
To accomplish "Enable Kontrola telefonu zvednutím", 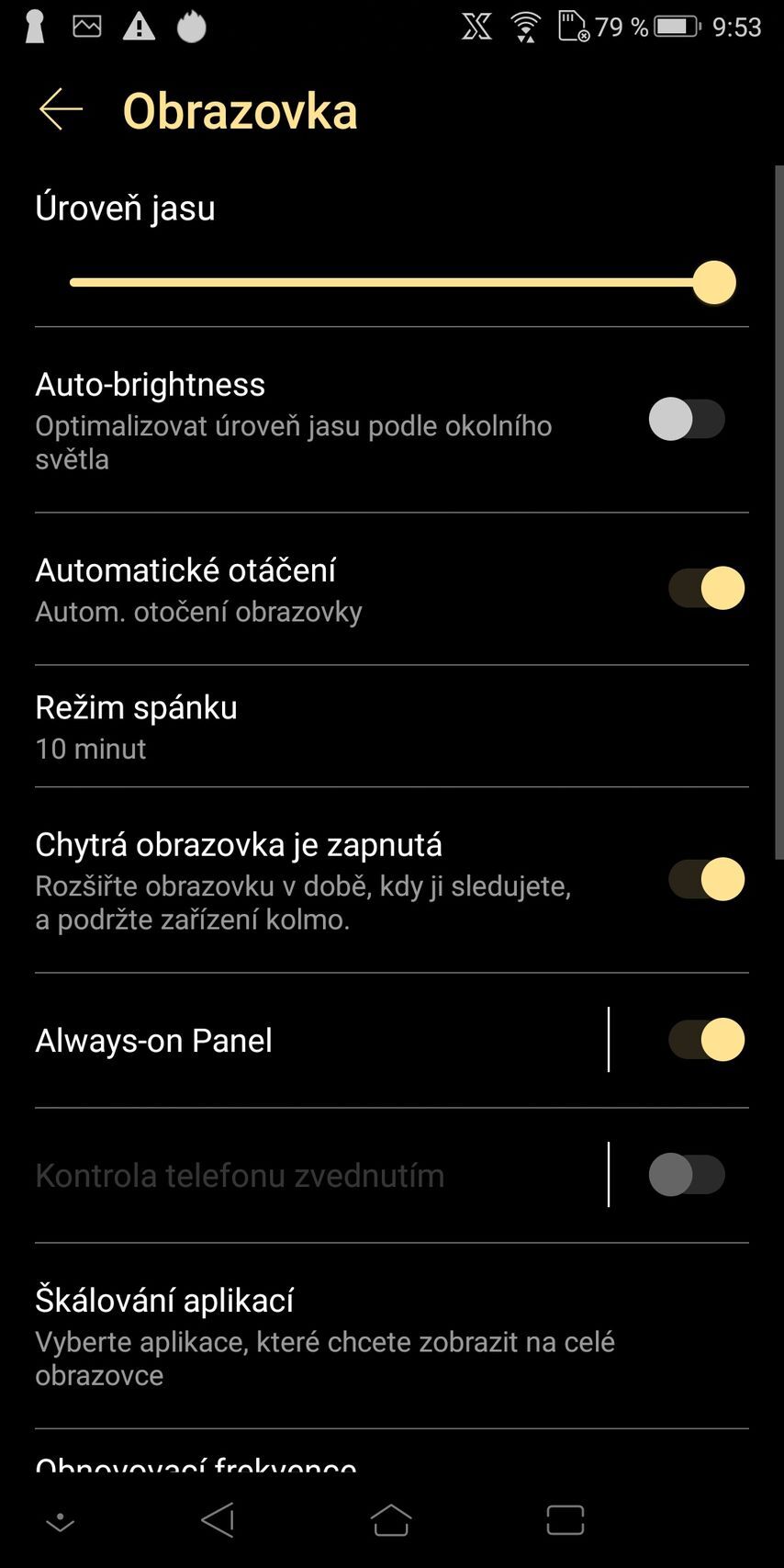I will point(688,1175).
